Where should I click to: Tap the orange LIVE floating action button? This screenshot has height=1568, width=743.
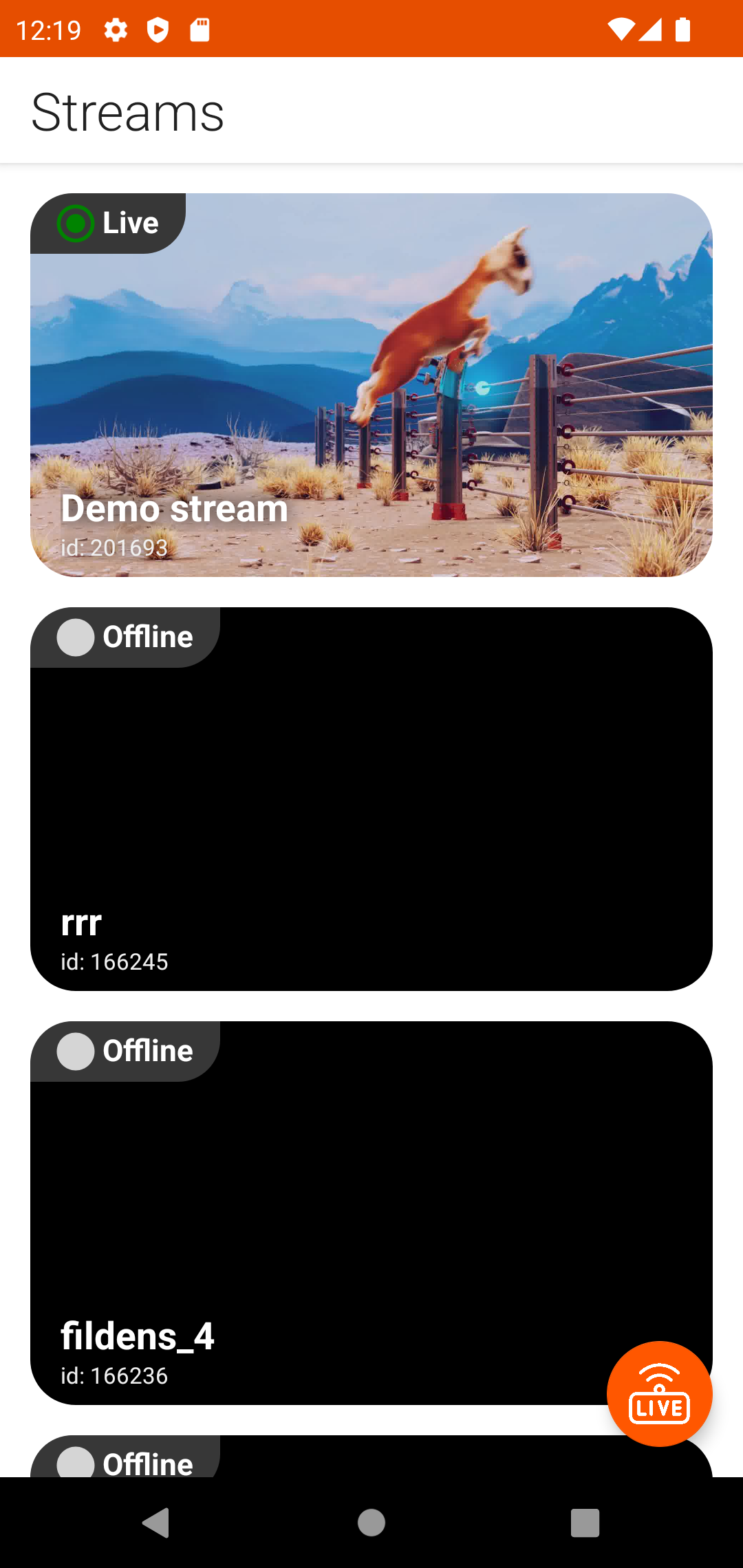[x=658, y=1395]
